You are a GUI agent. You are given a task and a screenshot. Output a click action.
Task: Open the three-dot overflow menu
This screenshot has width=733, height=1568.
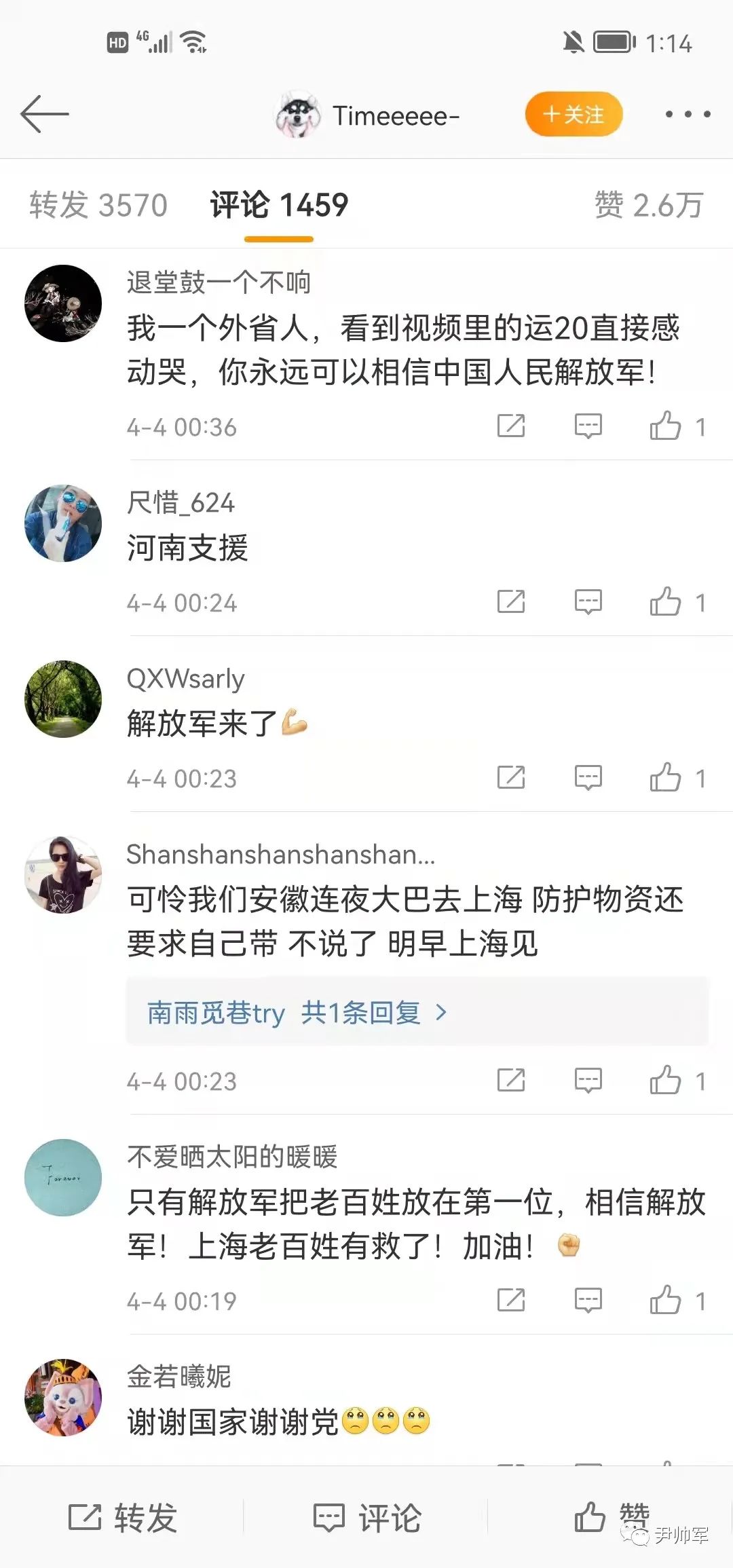(688, 114)
